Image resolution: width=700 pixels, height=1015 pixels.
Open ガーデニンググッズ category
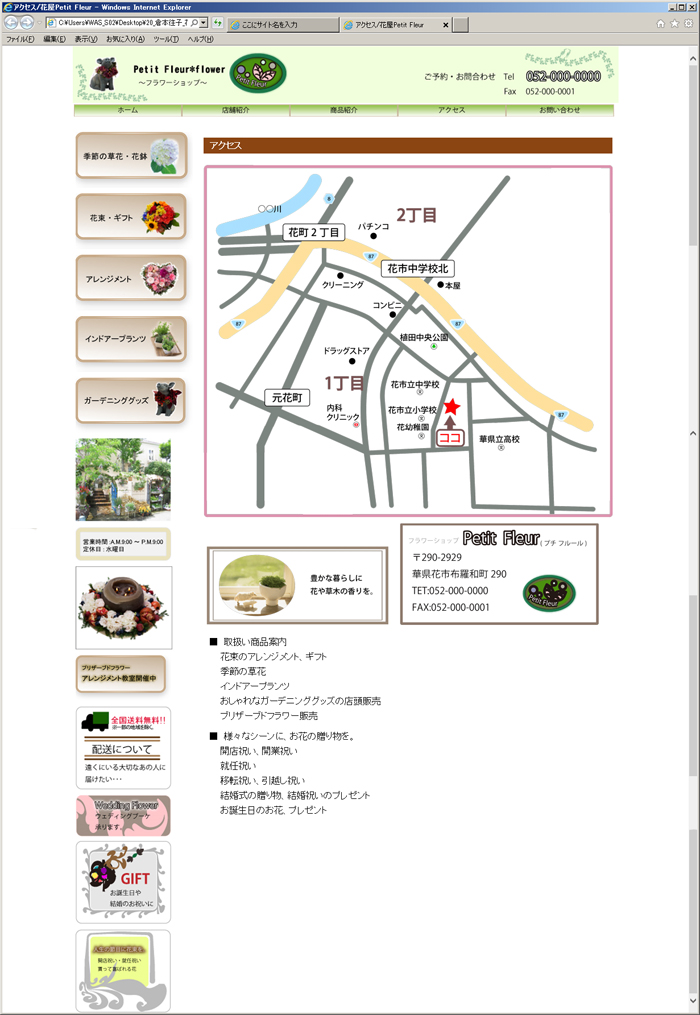131,400
